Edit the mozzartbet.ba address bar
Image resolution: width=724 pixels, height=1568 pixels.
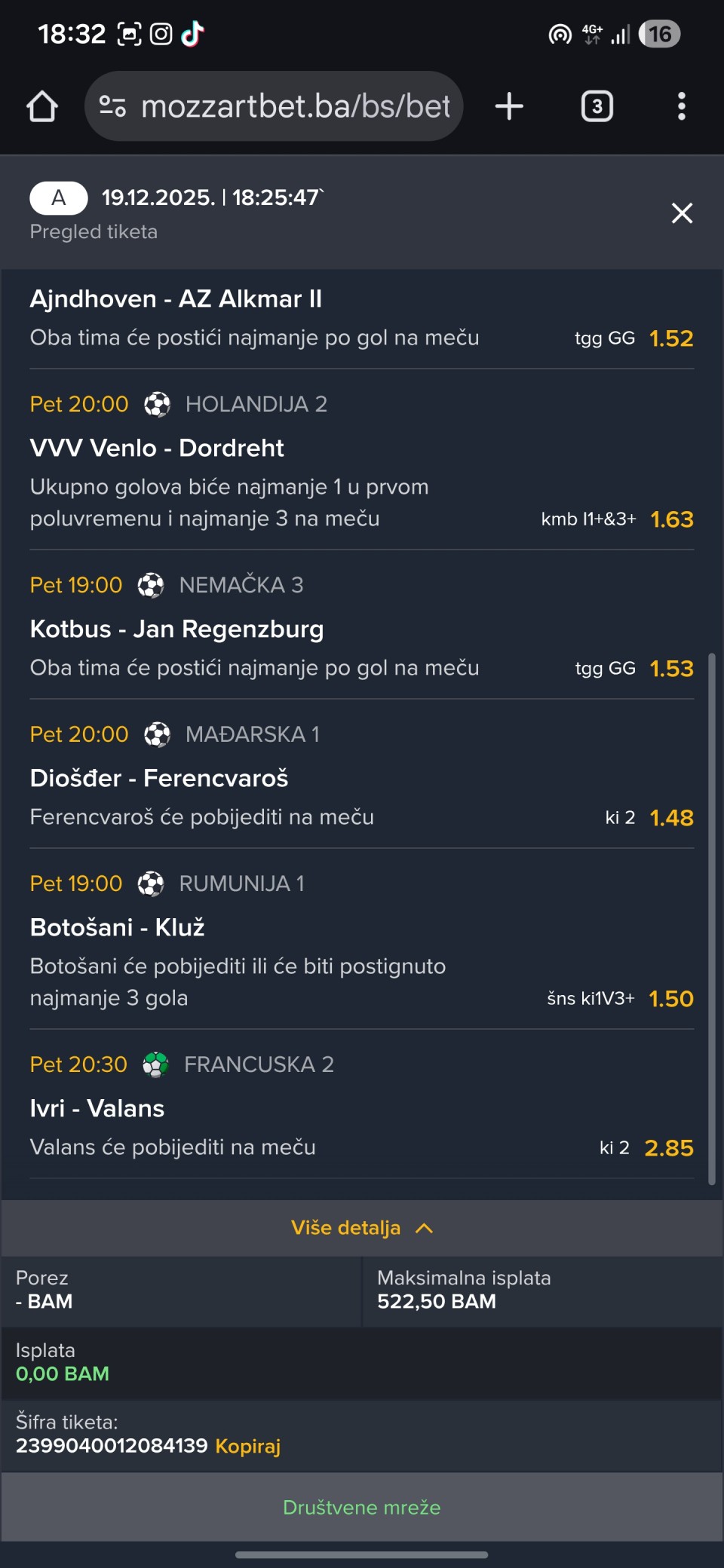(x=296, y=106)
